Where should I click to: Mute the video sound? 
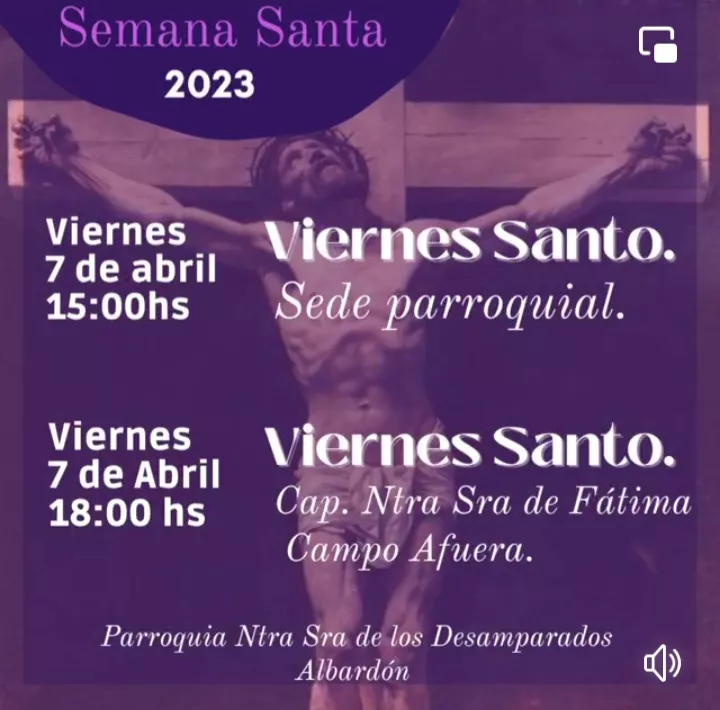(x=662, y=662)
